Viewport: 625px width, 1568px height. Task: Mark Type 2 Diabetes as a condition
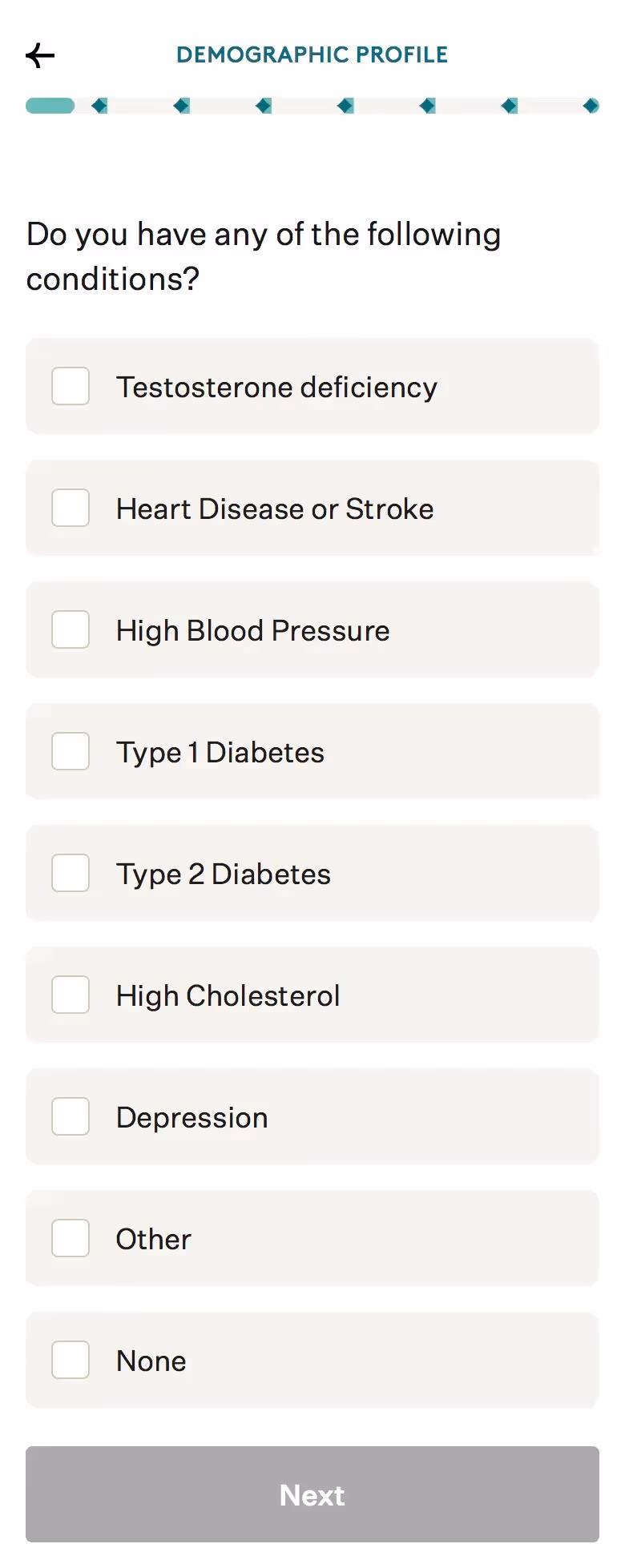[x=71, y=874]
